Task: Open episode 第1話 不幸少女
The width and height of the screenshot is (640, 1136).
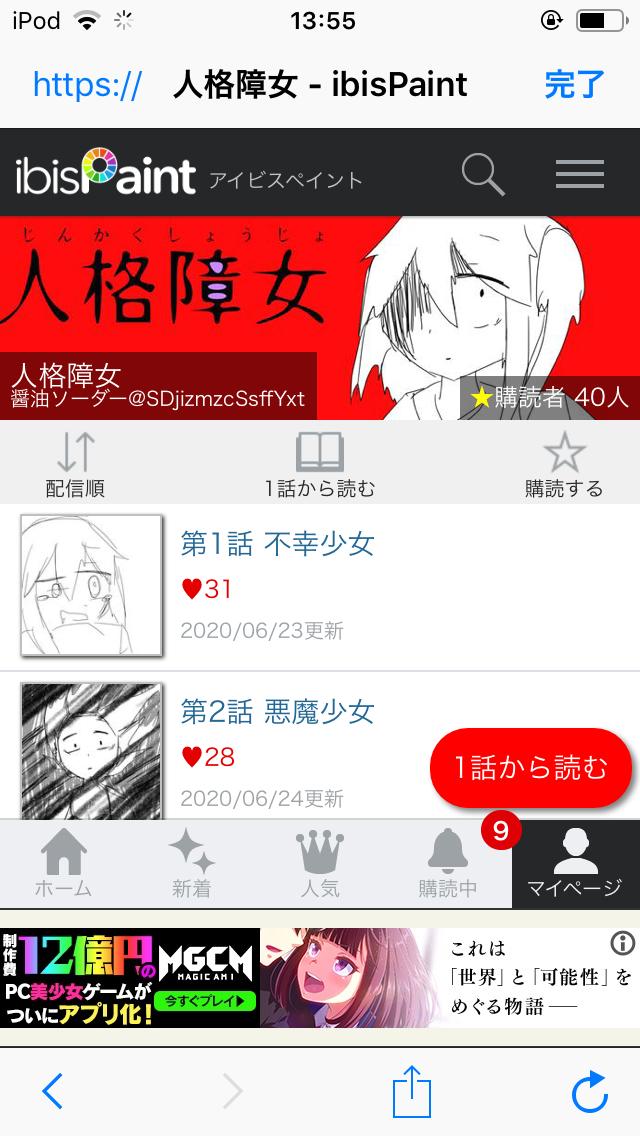Action: (x=277, y=544)
